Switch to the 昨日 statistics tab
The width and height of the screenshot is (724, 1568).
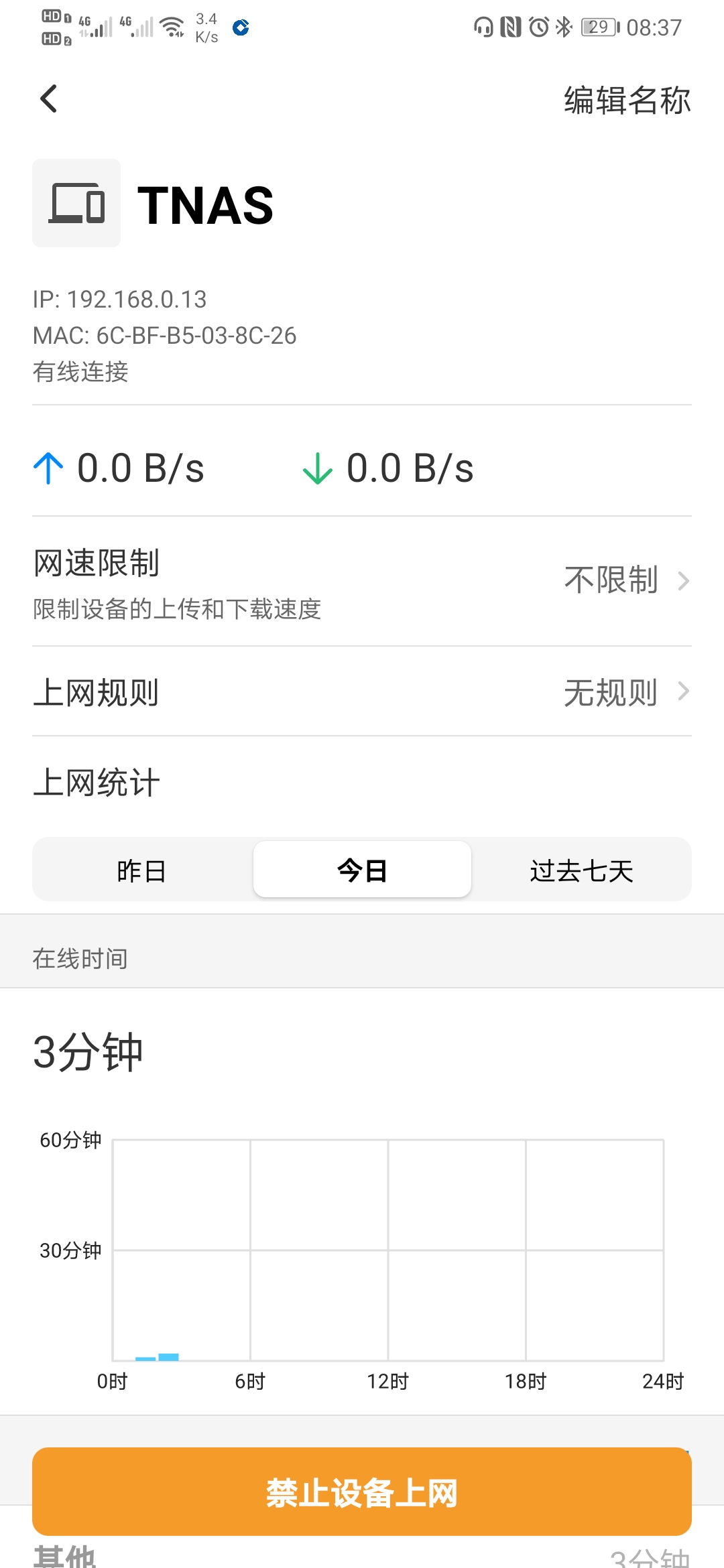pyautogui.click(x=141, y=870)
